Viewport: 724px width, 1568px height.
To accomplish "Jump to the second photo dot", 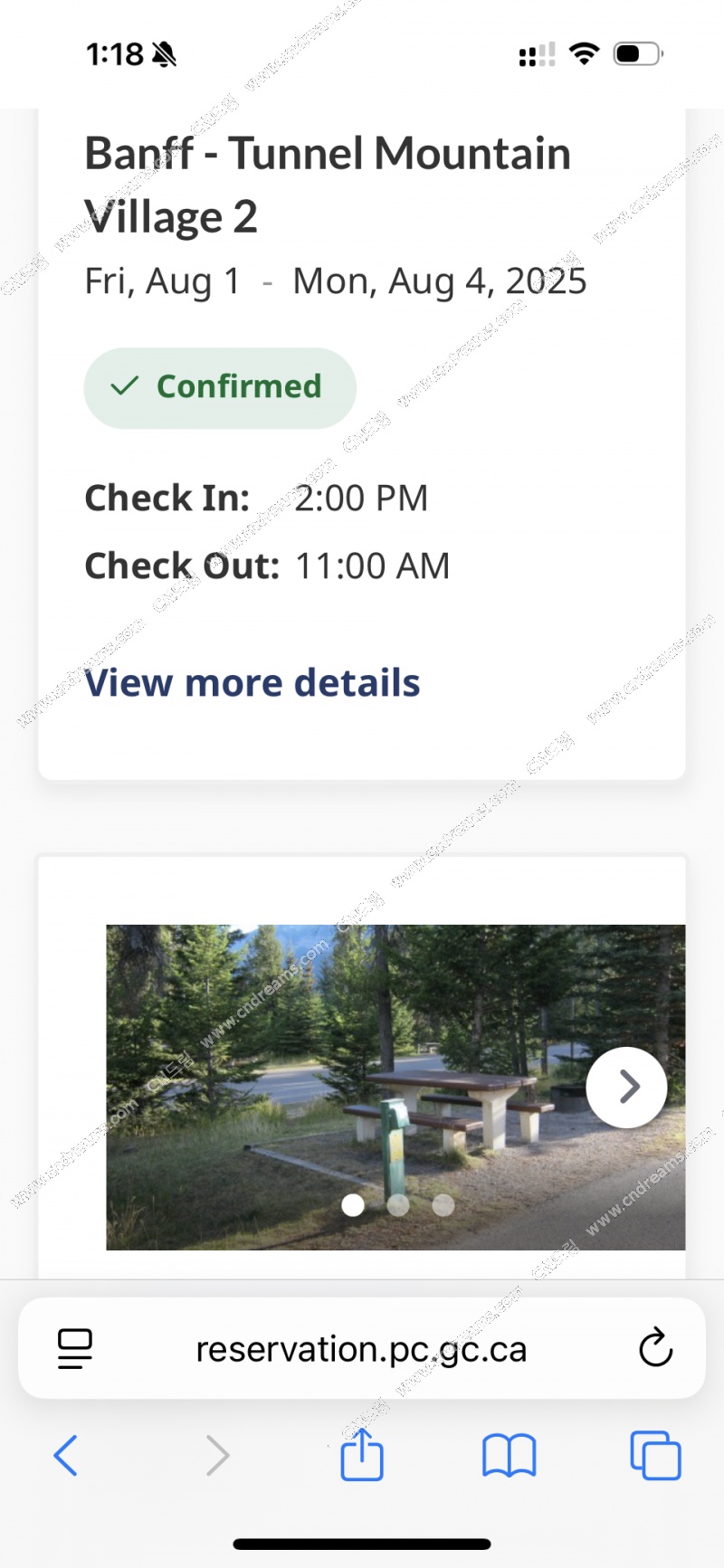I will click(398, 1205).
